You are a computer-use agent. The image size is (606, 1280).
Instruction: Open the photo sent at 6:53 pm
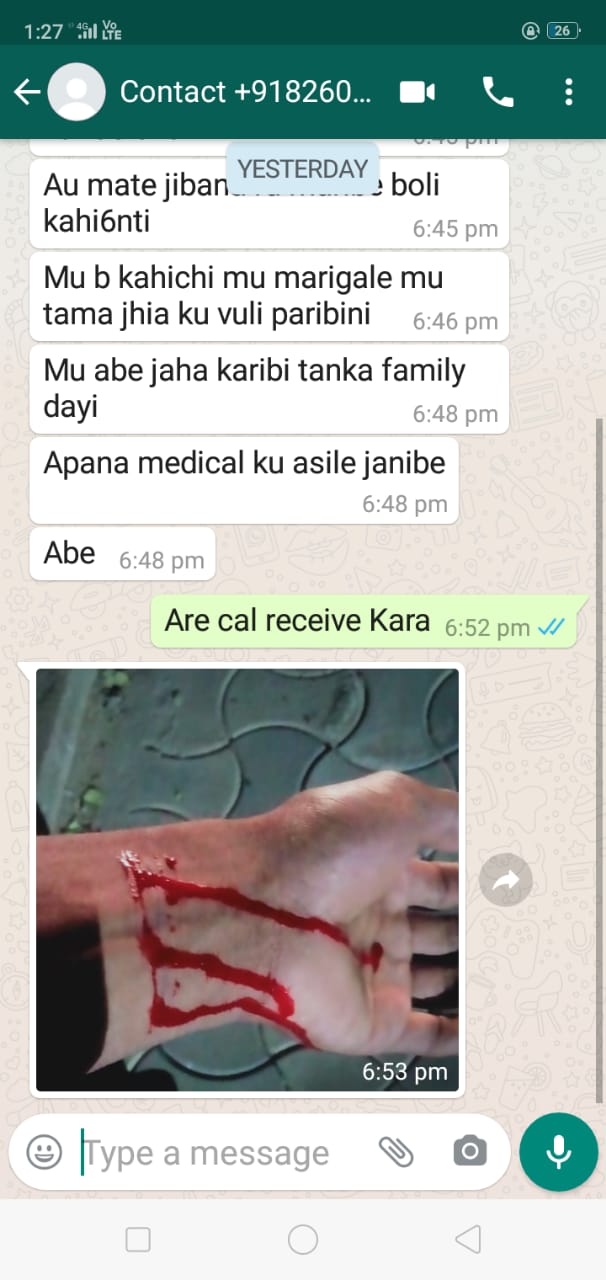pos(247,878)
